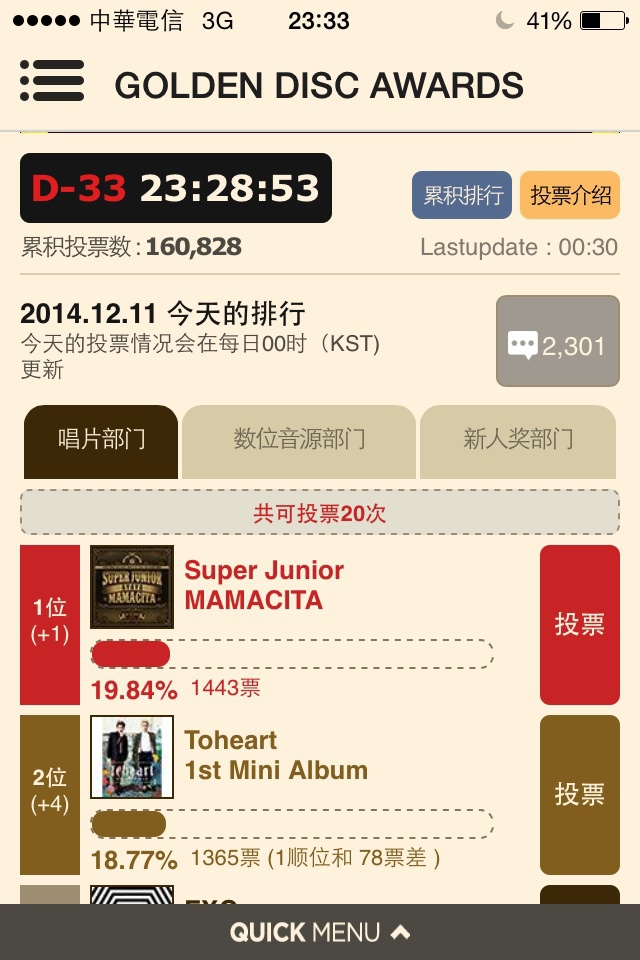
Task: Vote for Toheart 1st Mini Album
Action: (x=579, y=795)
